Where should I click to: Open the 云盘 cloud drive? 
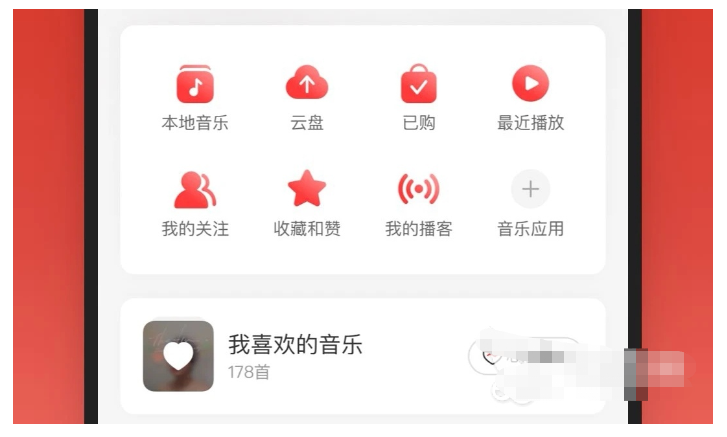[x=307, y=86]
